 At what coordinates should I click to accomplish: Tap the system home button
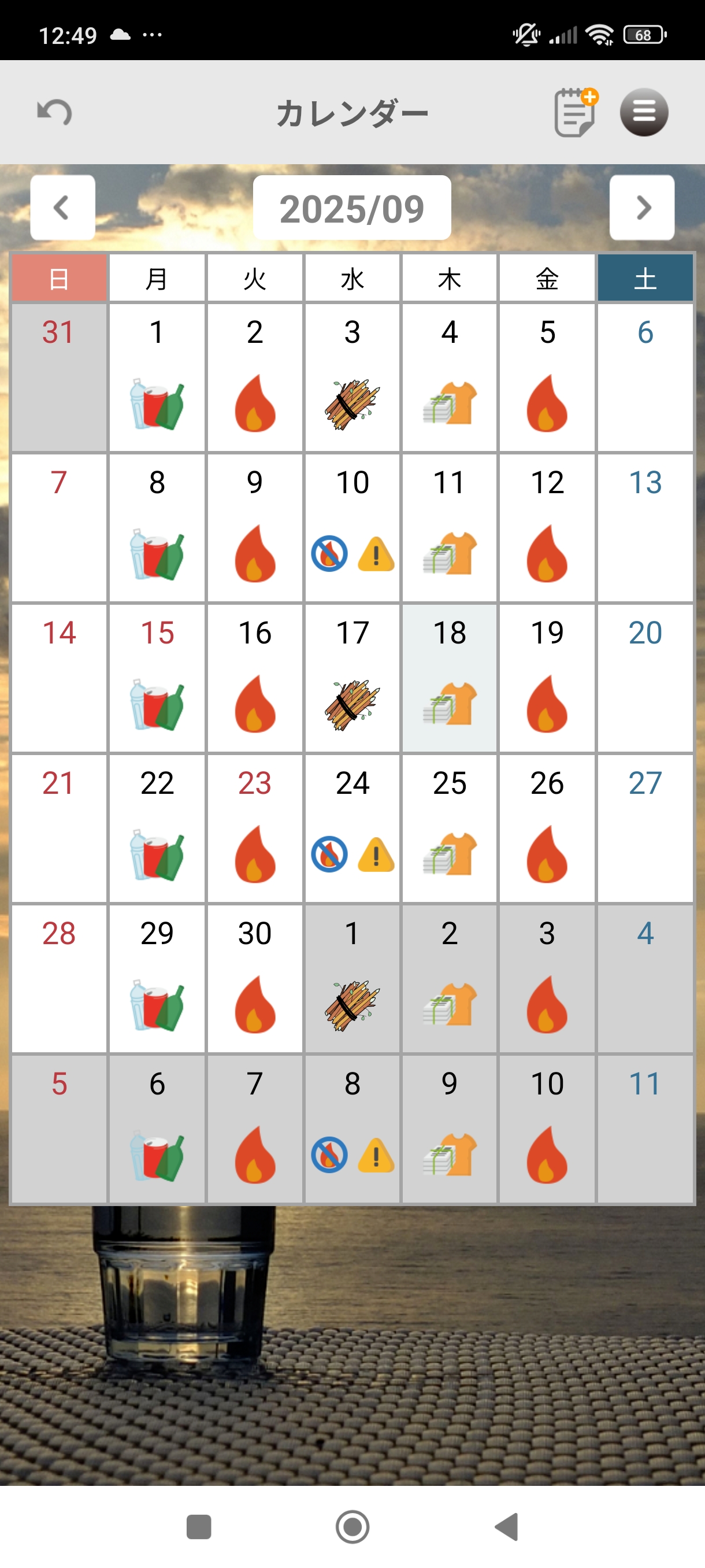352,1526
